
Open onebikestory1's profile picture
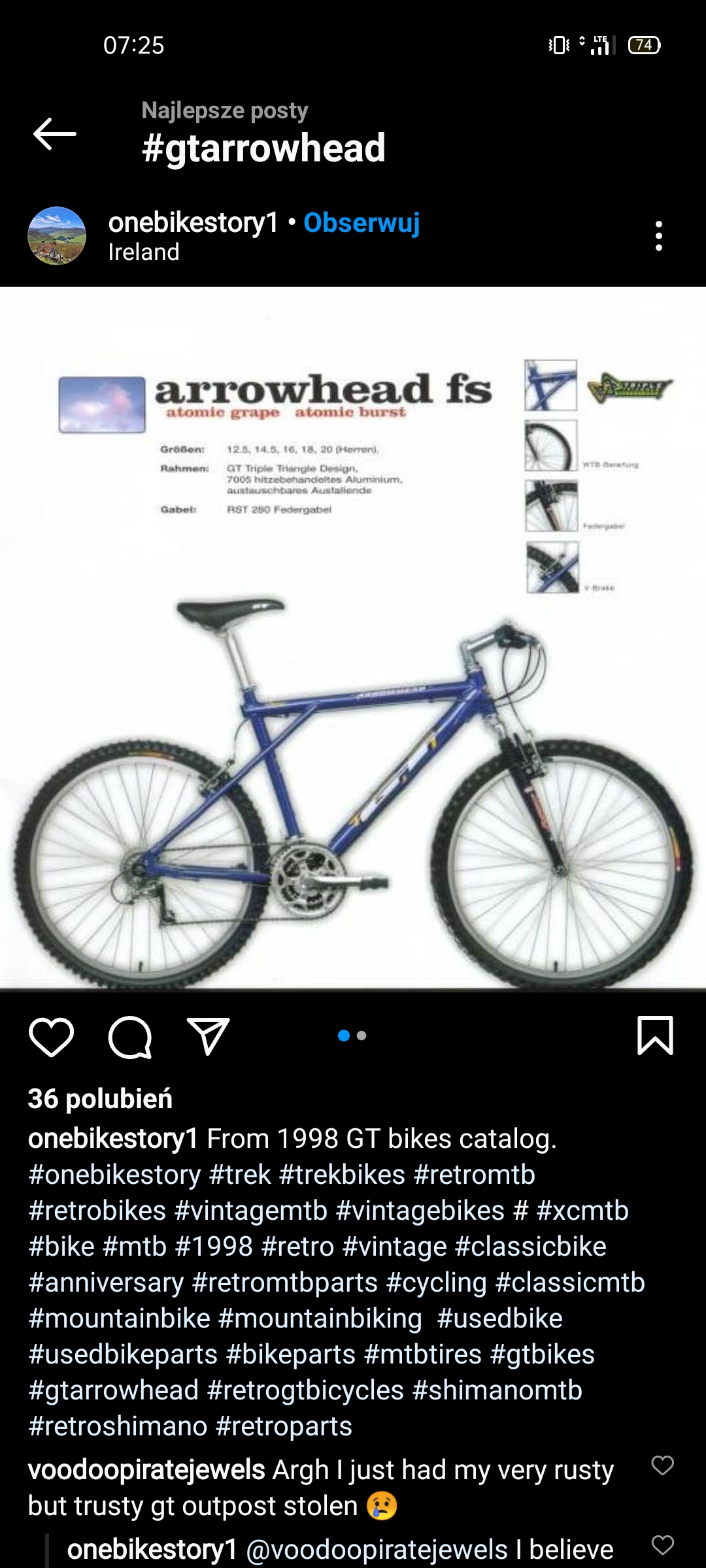coord(57,236)
